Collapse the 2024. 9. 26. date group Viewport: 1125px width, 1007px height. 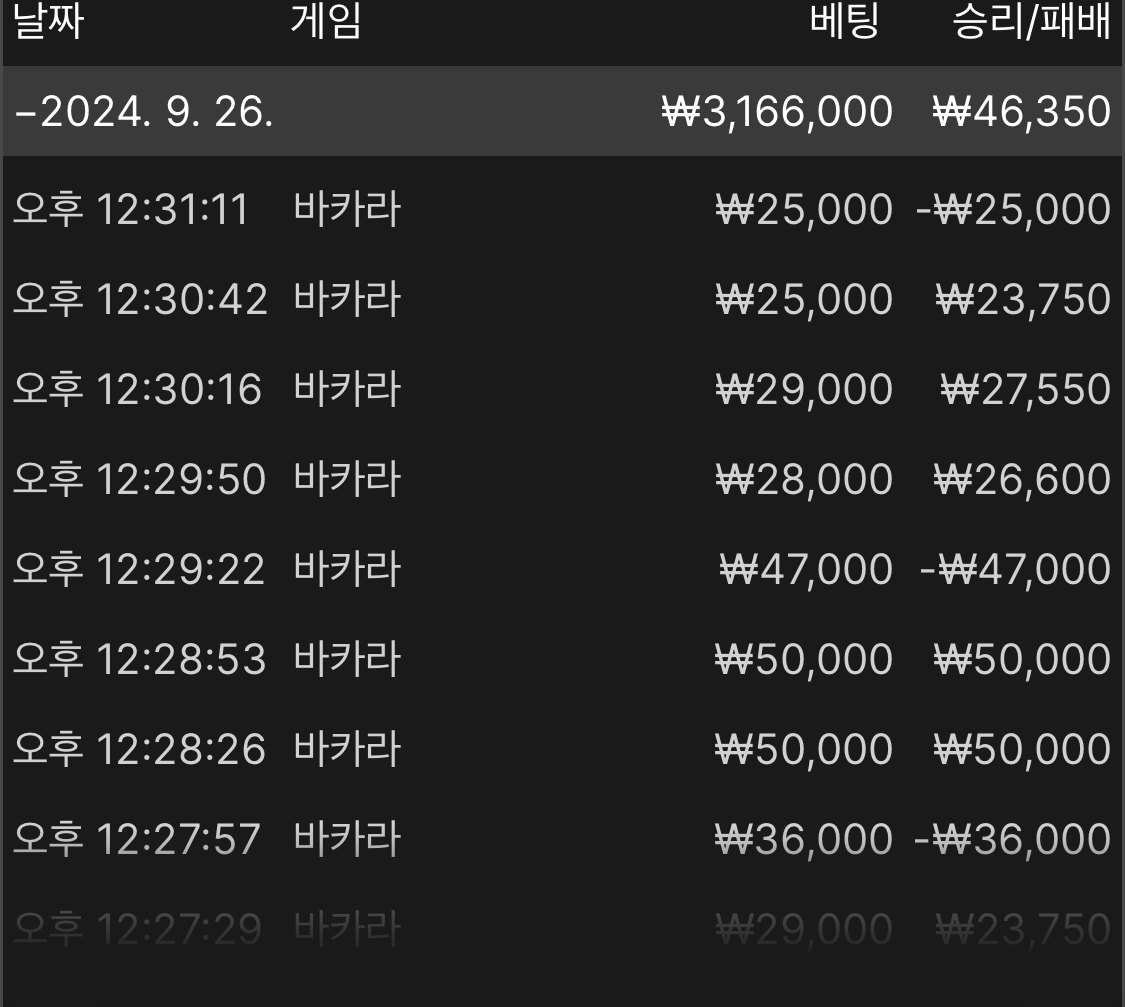tap(562, 111)
